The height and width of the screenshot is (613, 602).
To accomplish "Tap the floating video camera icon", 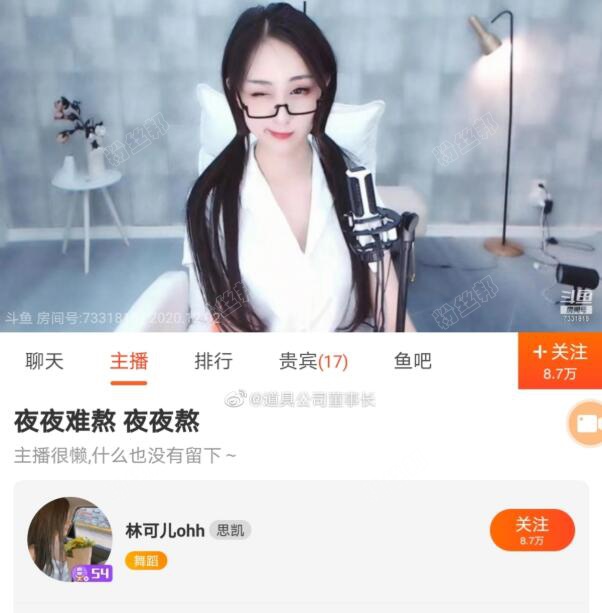I will click(587, 423).
